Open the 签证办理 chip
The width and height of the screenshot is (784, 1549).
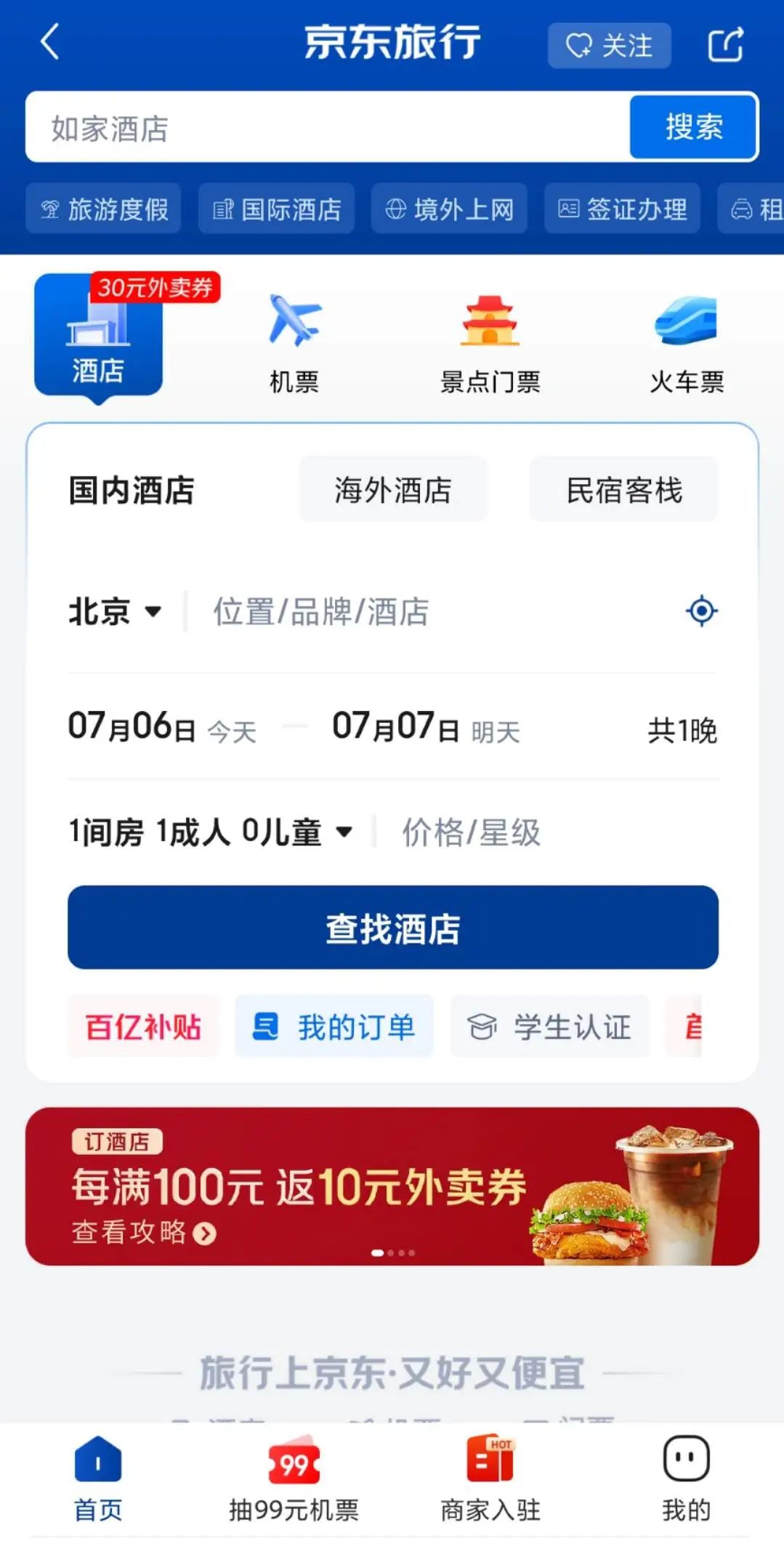(x=622, y=209)
